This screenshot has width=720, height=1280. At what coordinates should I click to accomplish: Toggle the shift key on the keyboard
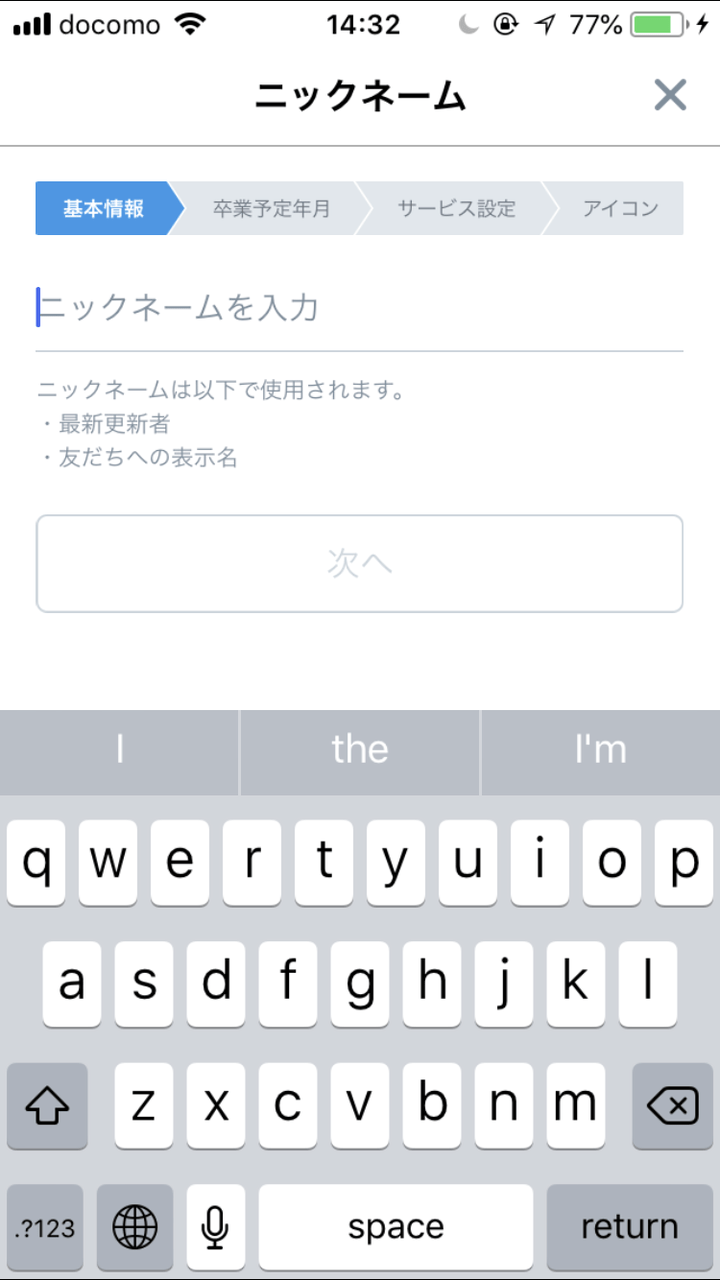click(x=46, y=1106)
